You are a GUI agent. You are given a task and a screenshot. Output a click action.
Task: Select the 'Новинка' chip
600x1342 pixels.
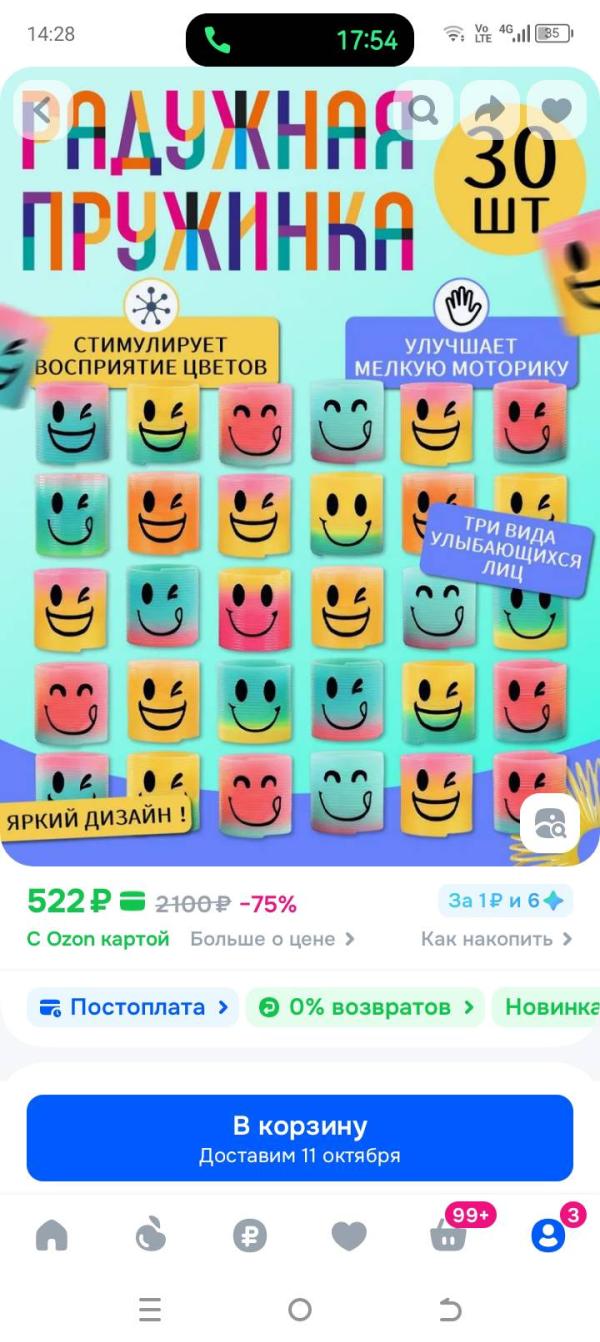point(546,1007)
